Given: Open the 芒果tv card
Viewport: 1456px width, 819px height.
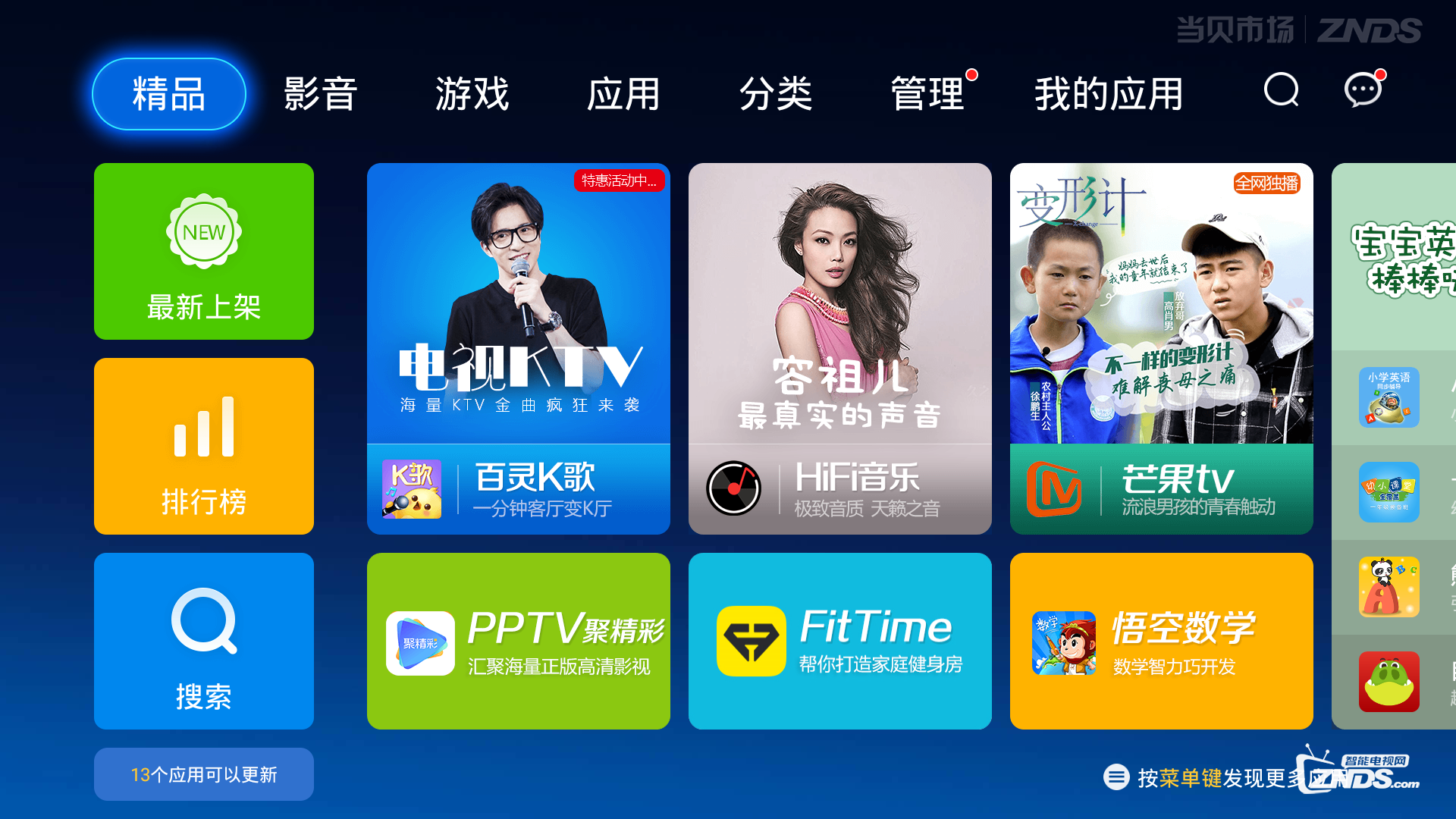Looking at the screenshot, I should 1162,349.
